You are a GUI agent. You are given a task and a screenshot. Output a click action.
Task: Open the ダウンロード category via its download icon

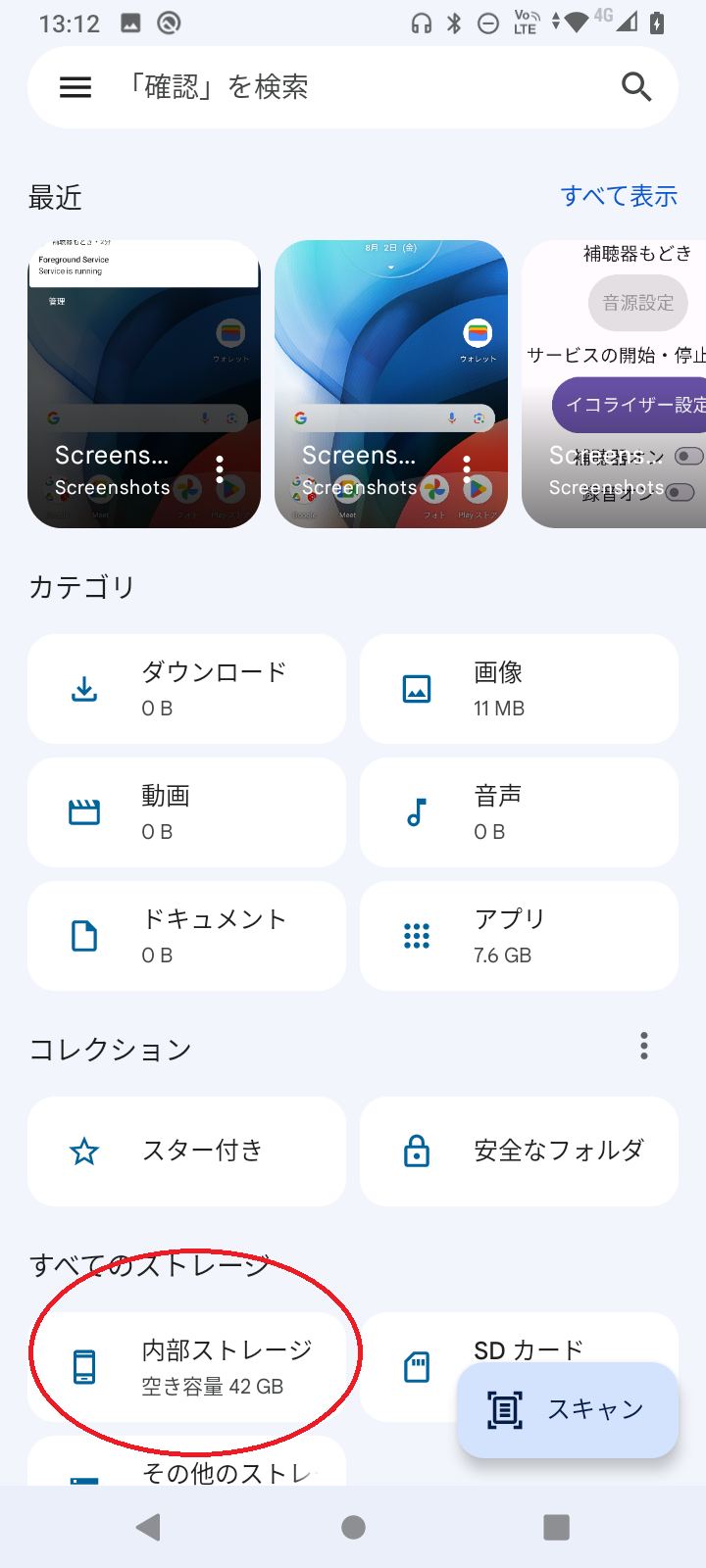[83, 687]
